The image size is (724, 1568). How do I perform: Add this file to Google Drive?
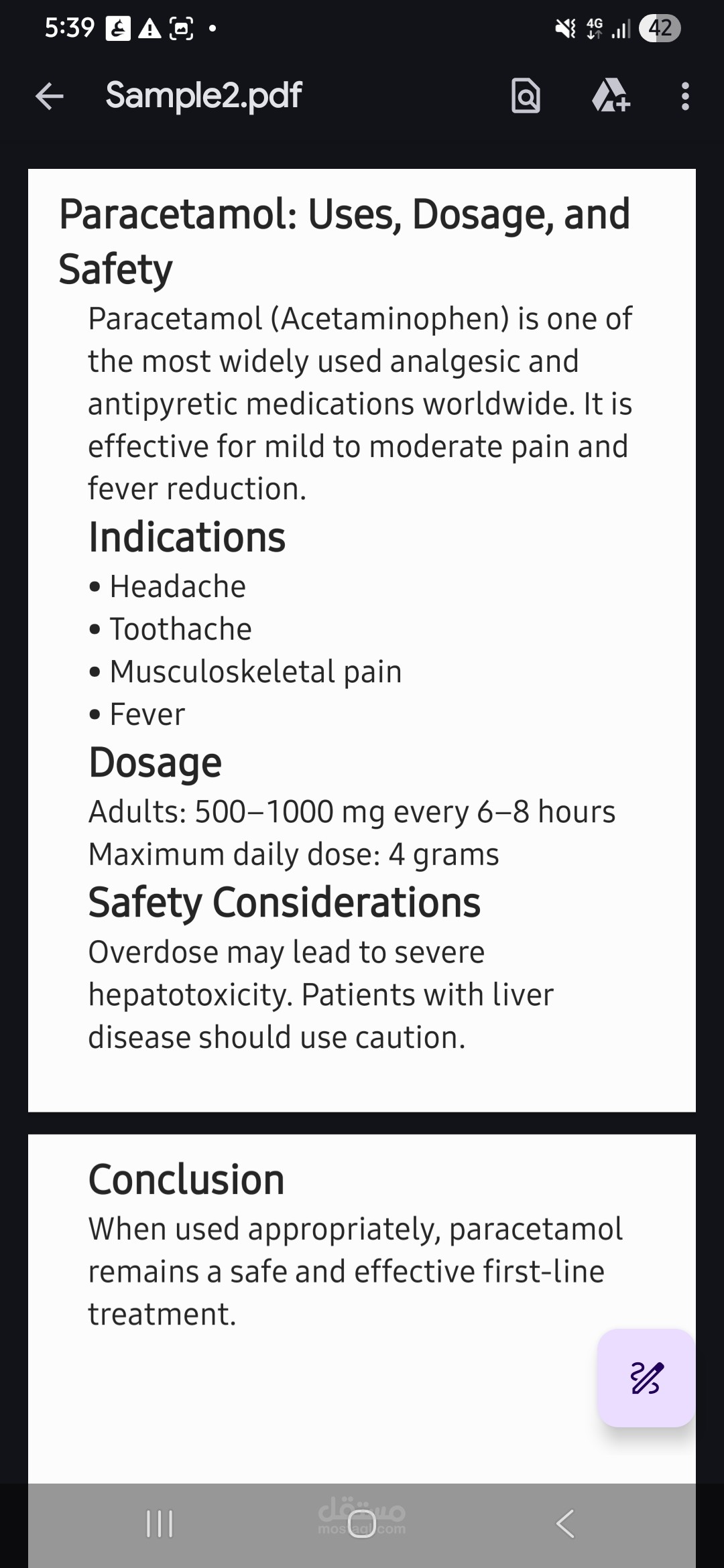(610, 96)
